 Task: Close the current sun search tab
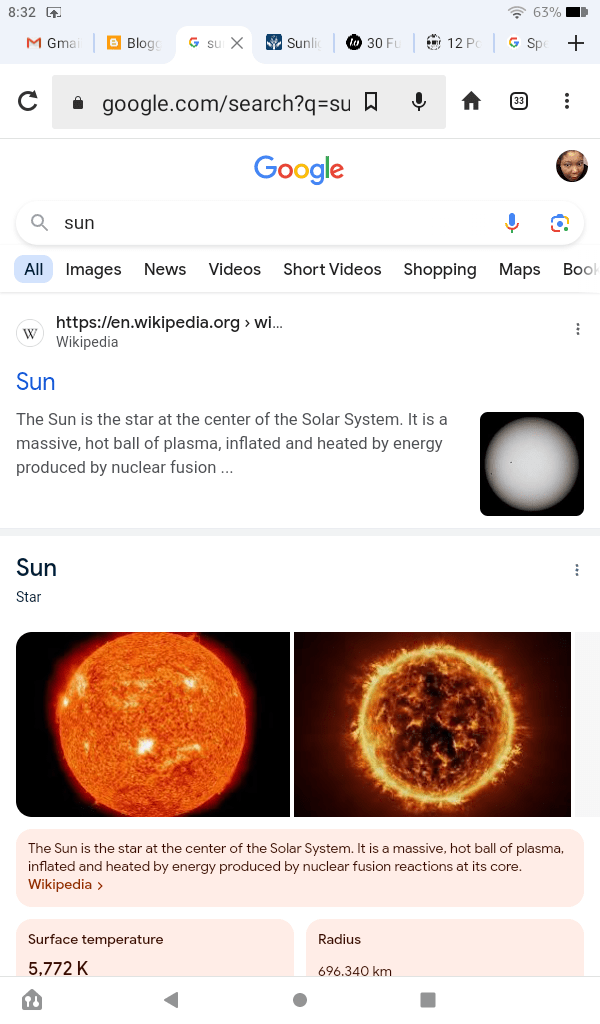point(237,43)
